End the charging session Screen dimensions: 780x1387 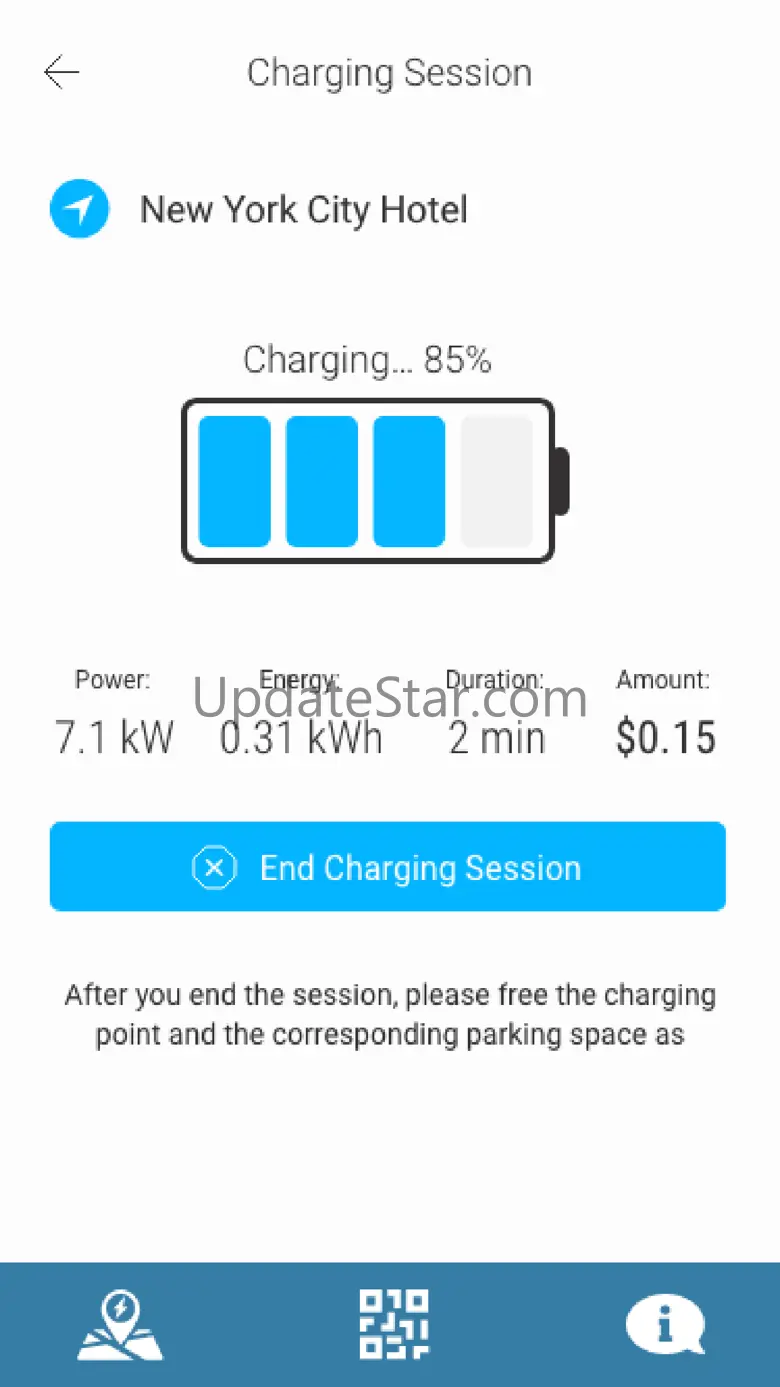(x=388, y=867)
